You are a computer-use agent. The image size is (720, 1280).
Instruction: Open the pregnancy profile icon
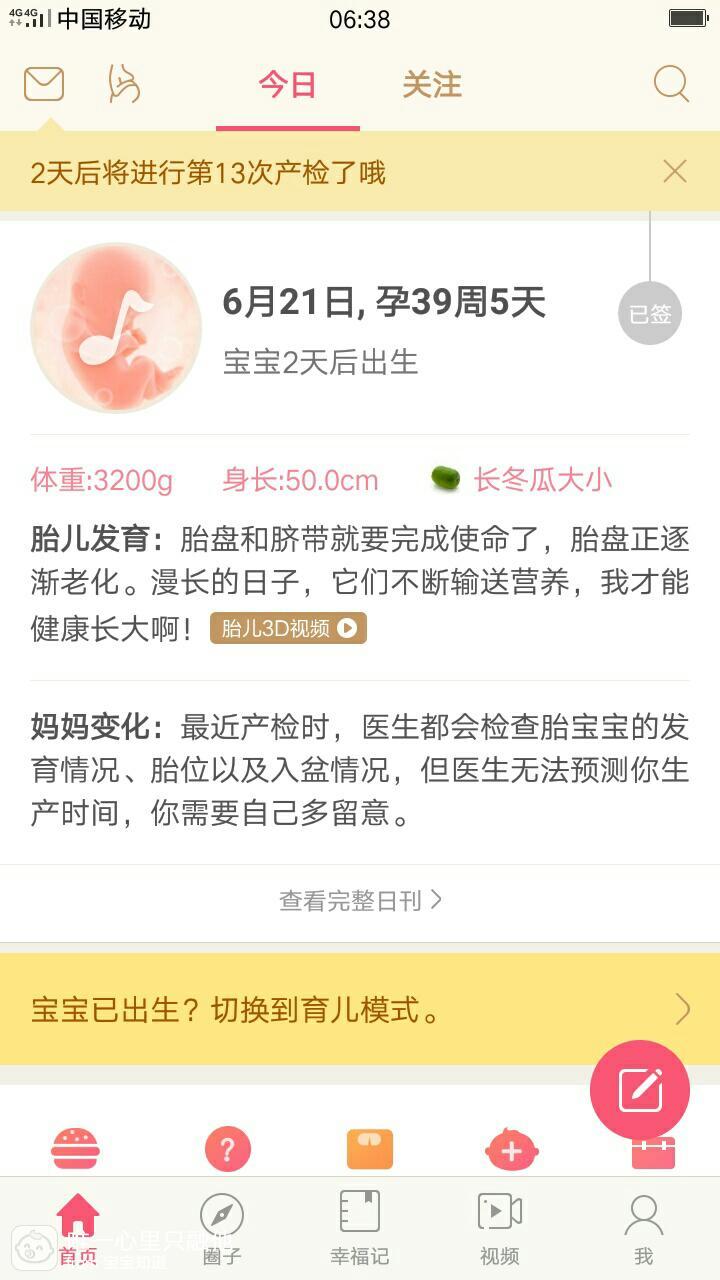[124, 84]
